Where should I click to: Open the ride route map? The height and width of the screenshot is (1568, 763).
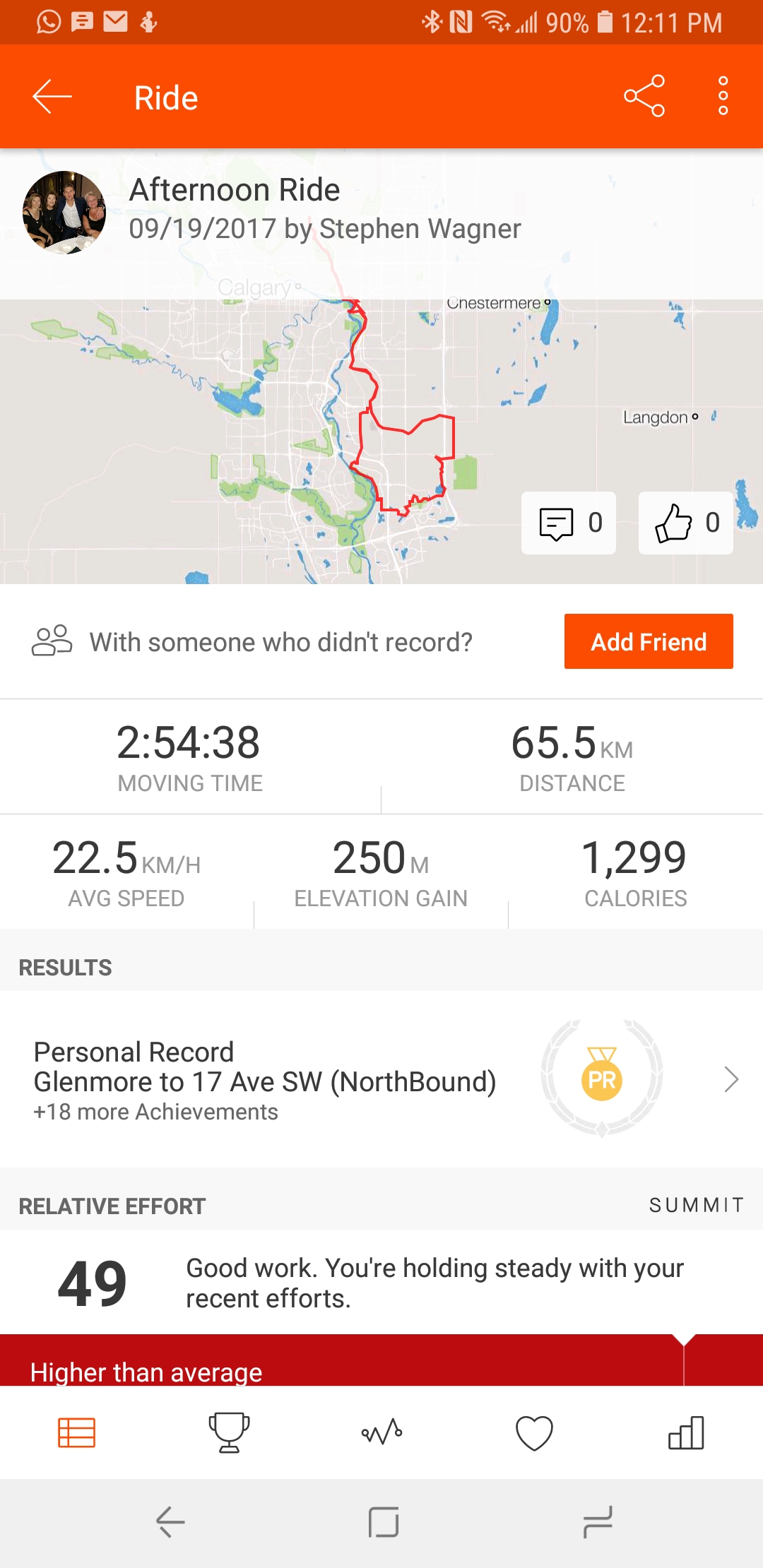[x=381, y=441]
